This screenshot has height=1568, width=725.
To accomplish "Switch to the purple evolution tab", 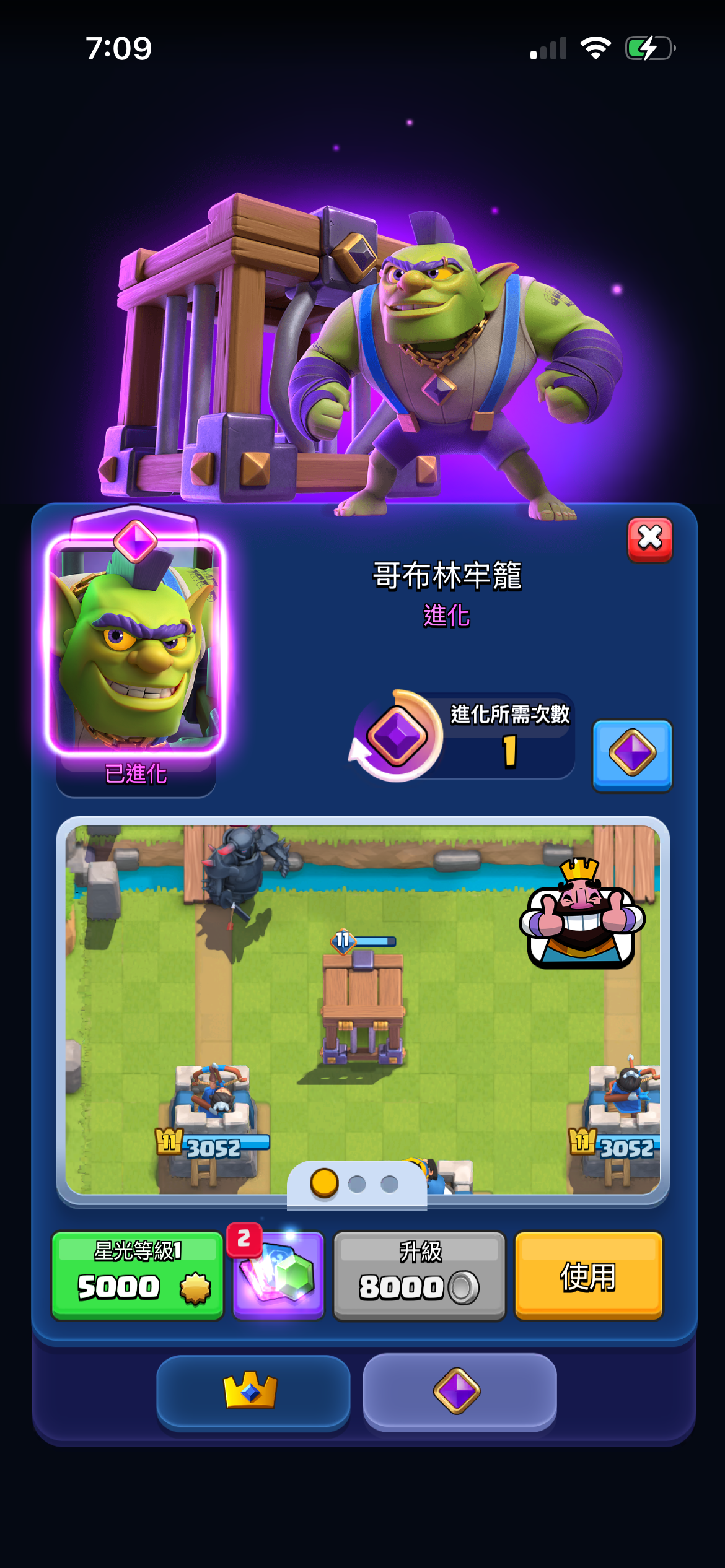I will (x=459, y=1392).
